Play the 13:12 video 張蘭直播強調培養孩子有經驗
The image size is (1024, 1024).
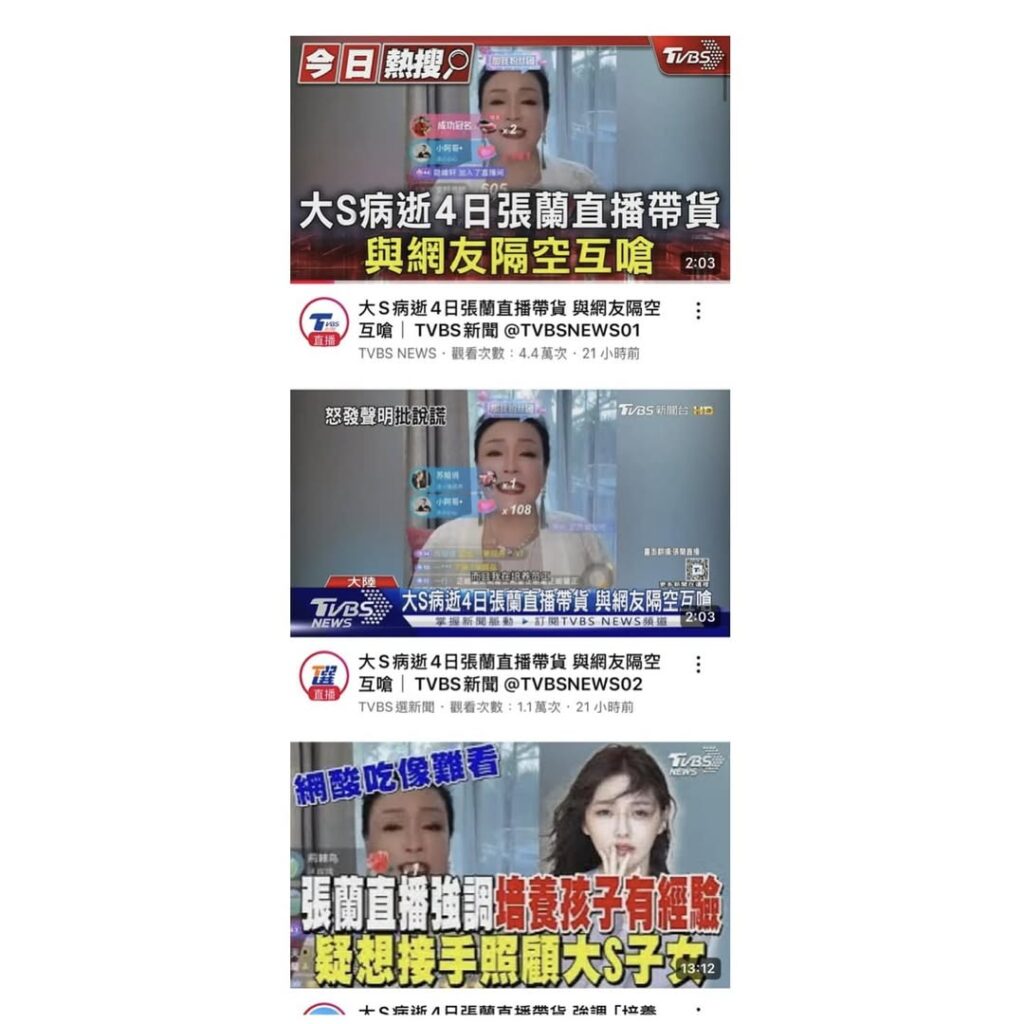[510, 865]
